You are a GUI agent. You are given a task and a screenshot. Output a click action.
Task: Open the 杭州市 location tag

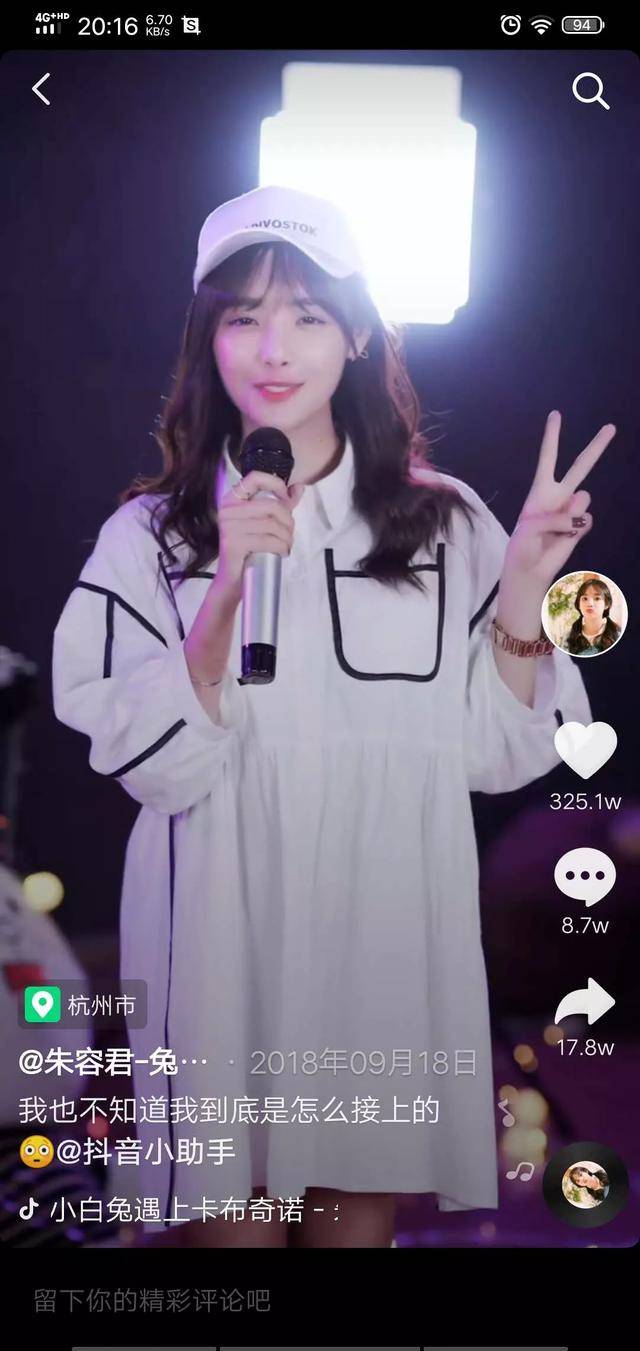[x=83, y=1004]
